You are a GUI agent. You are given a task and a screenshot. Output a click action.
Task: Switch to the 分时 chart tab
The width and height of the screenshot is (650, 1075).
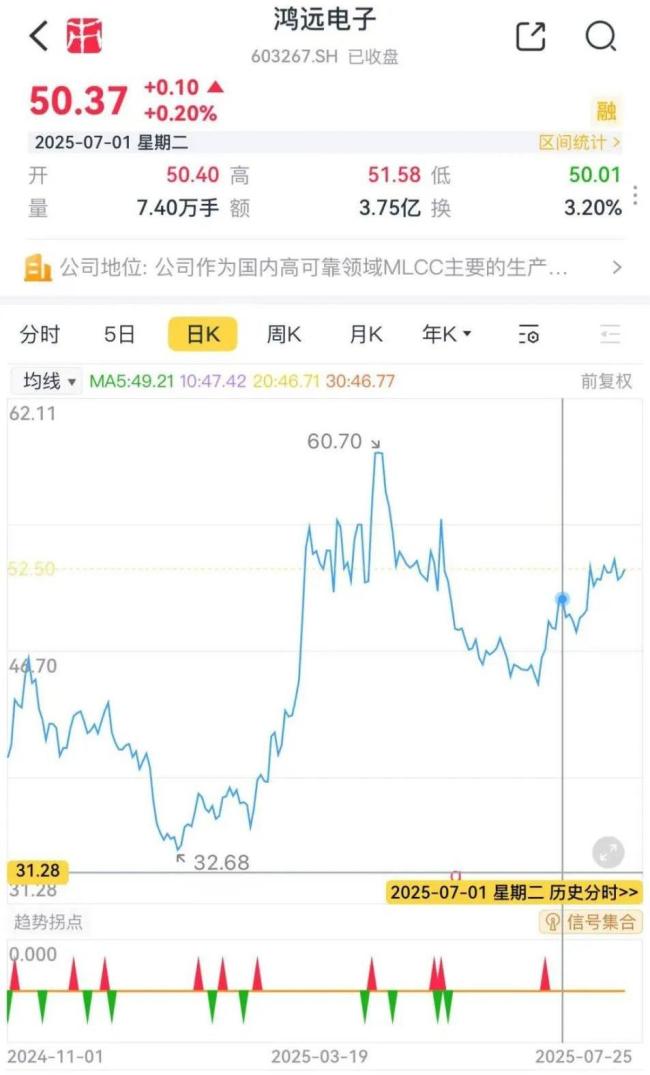click(x=40, y=334)
